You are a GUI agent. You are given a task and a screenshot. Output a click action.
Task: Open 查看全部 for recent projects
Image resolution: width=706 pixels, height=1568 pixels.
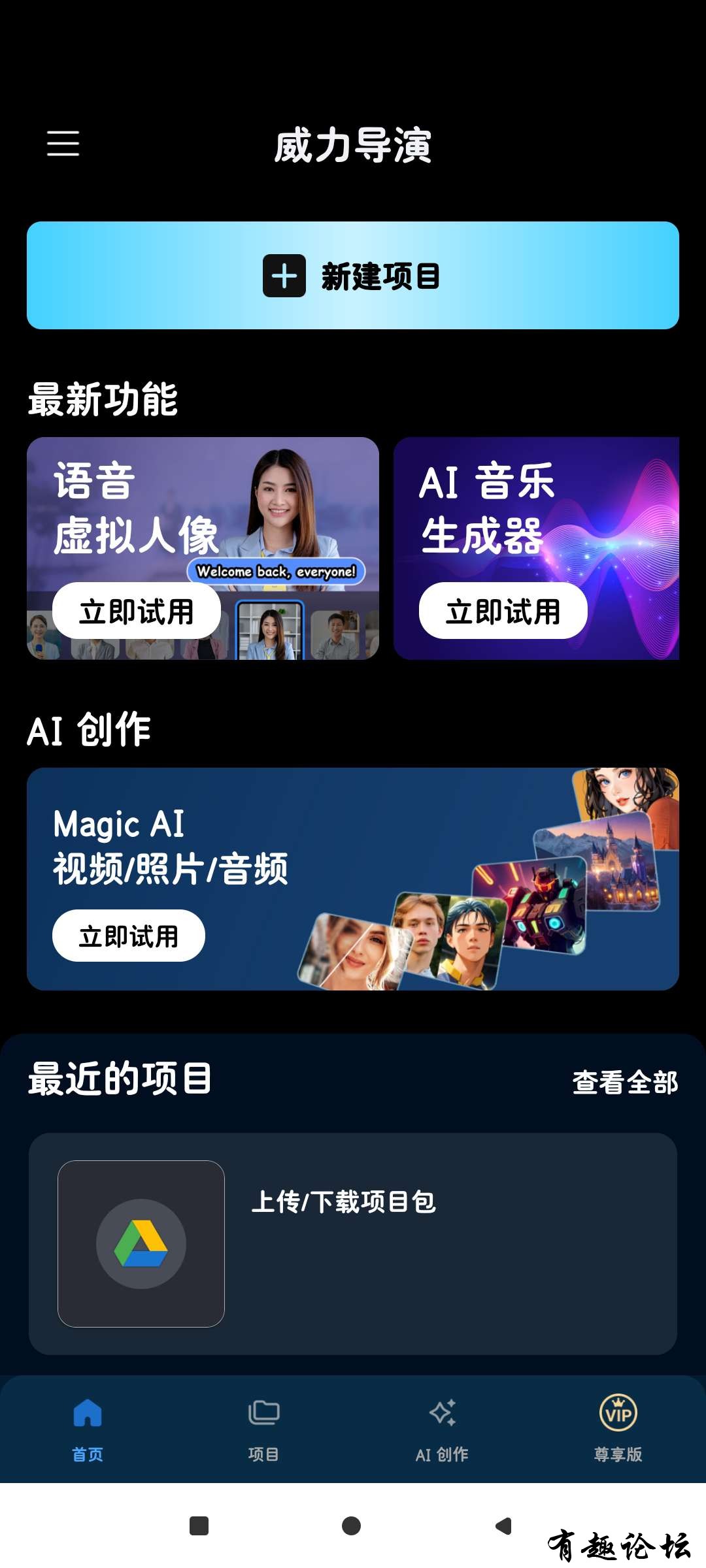point(625,1082)
